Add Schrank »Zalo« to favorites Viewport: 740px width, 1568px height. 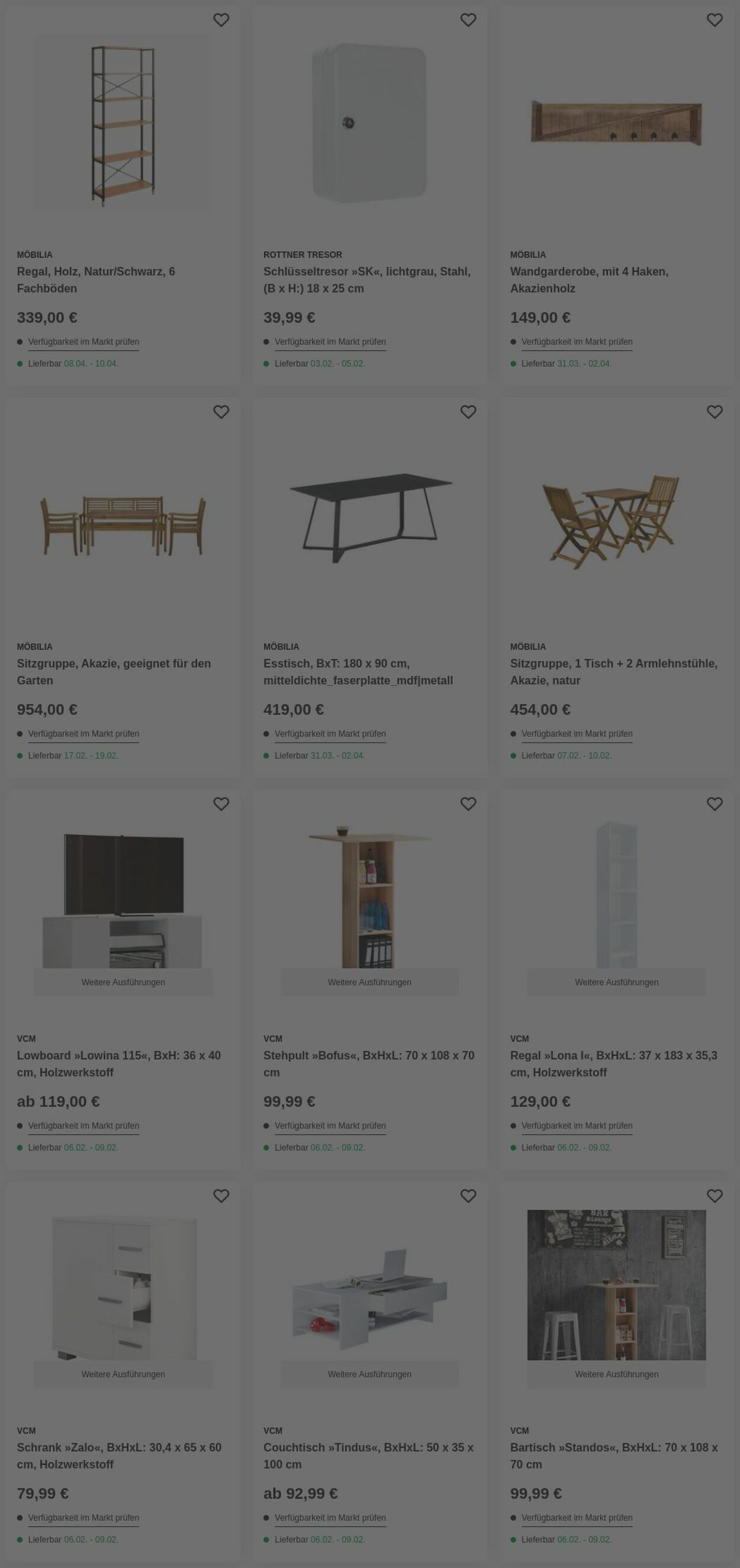pos(221,1196)
